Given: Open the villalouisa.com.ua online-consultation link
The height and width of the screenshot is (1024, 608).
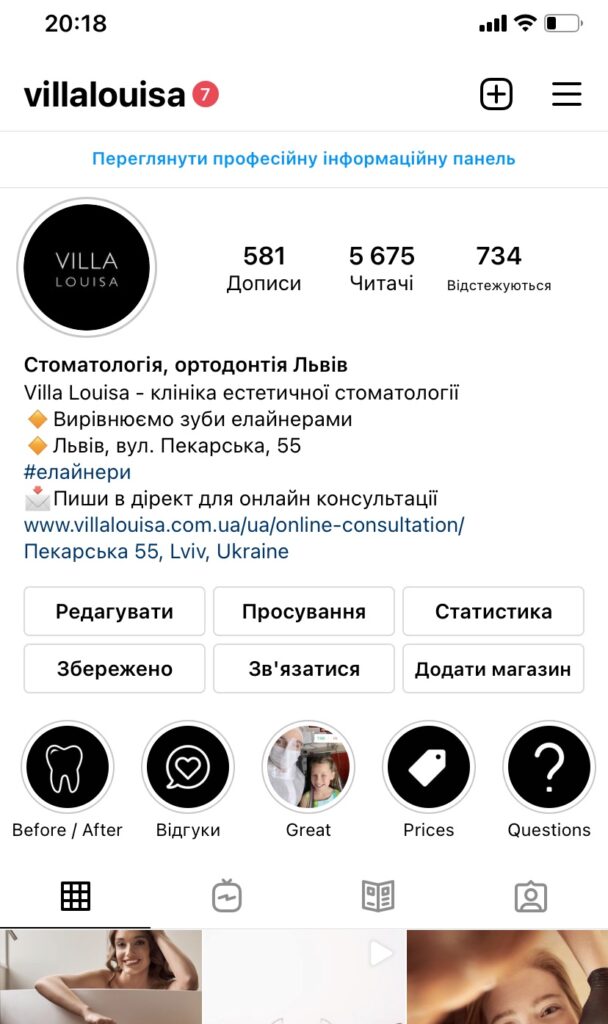Looking at the screenshot, I should click(244, 525).
